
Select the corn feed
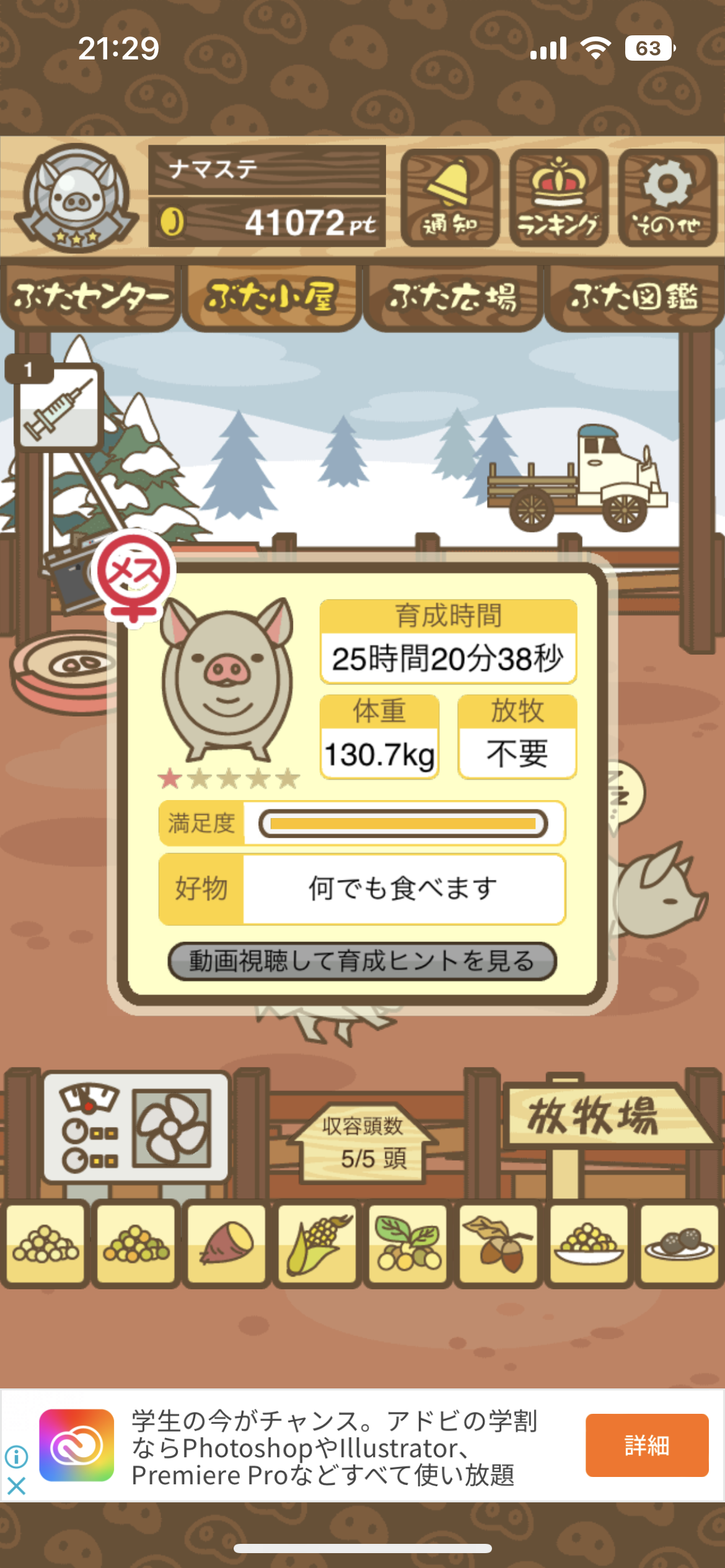(317, 1242)
